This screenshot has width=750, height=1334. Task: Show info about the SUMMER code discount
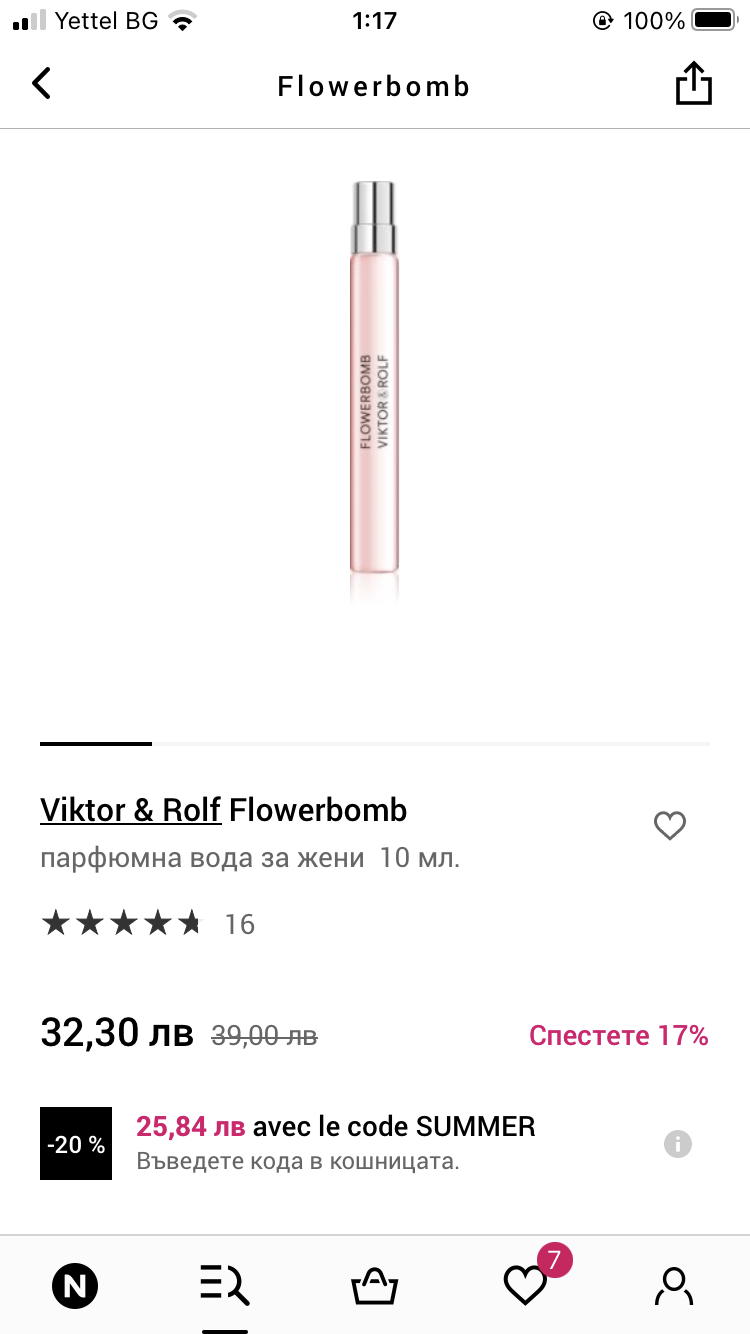pos(678,1143)
